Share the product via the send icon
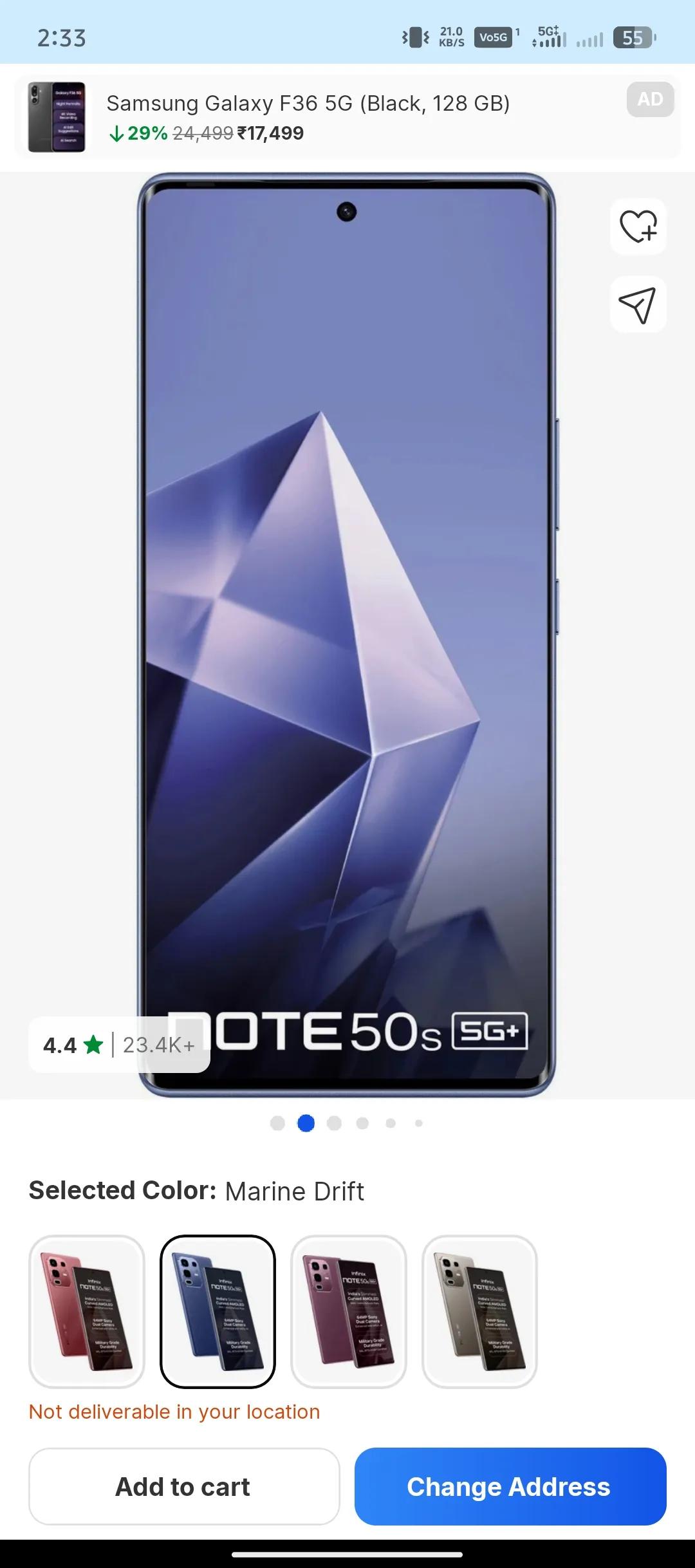This screenshot has width=695, height=1568. pos(638,304)
